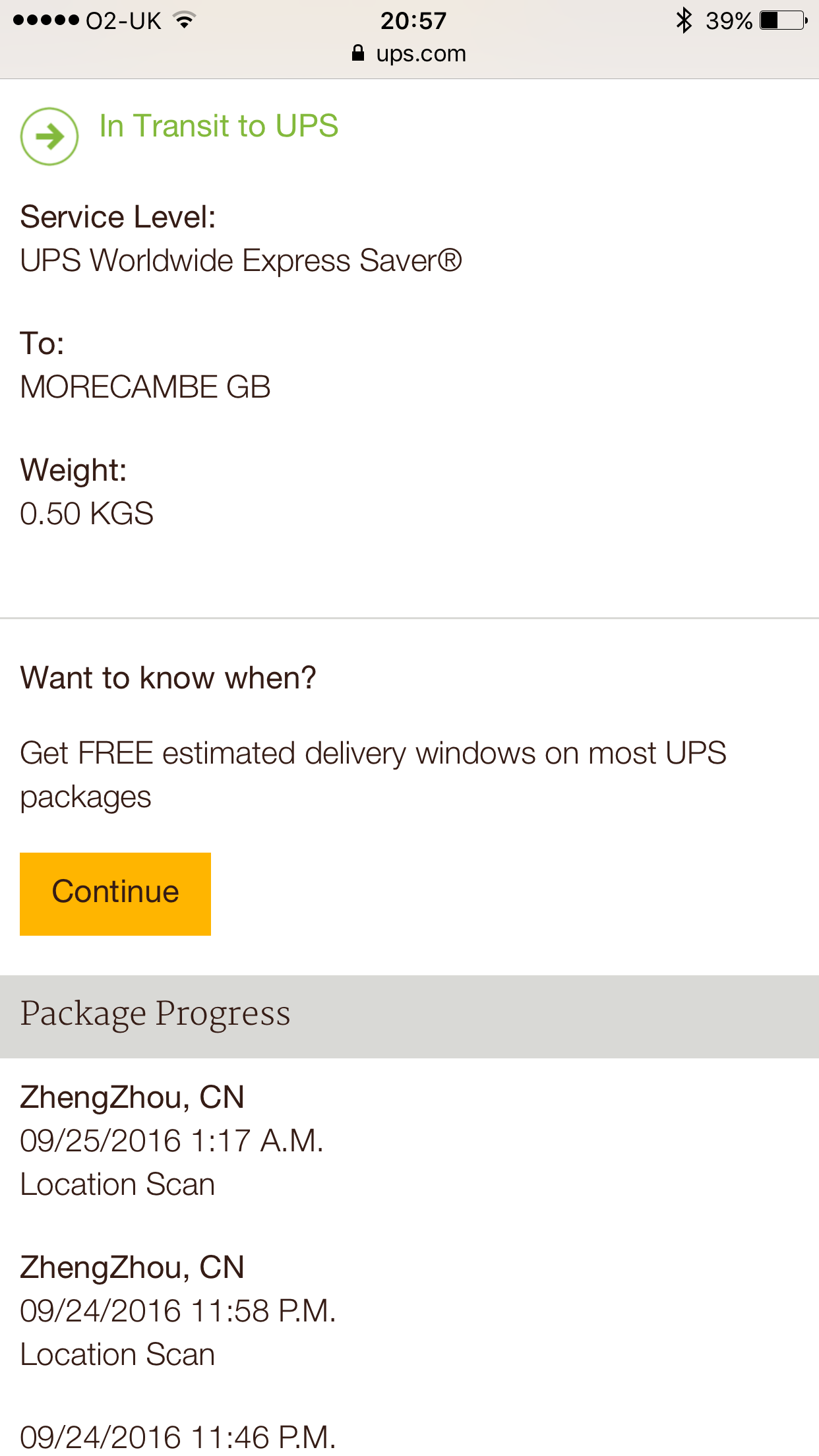819x1456 pixels.
Task: Tap the yellow Continue button
Action: (115, 894)
